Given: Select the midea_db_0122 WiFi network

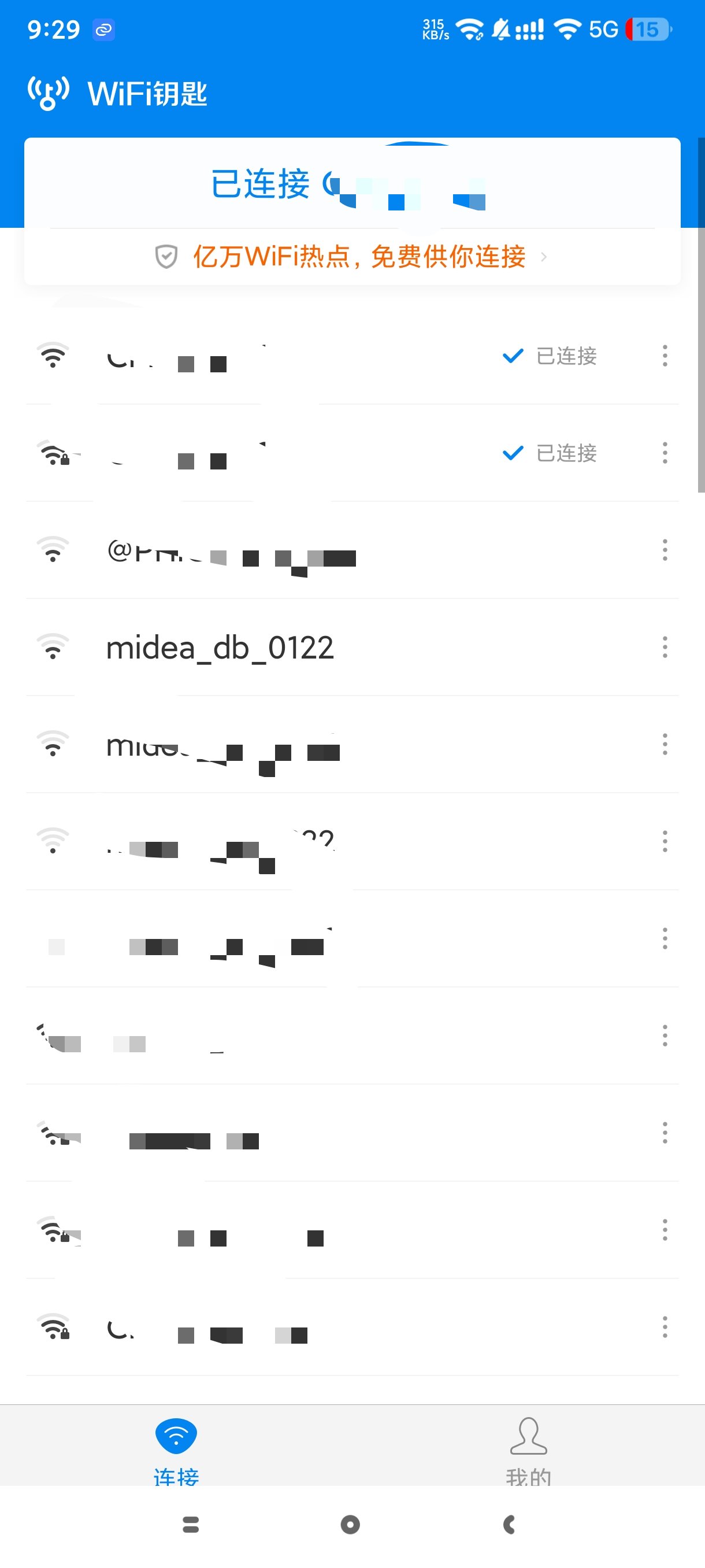Looking at the screenshot, I should (220, 647).
